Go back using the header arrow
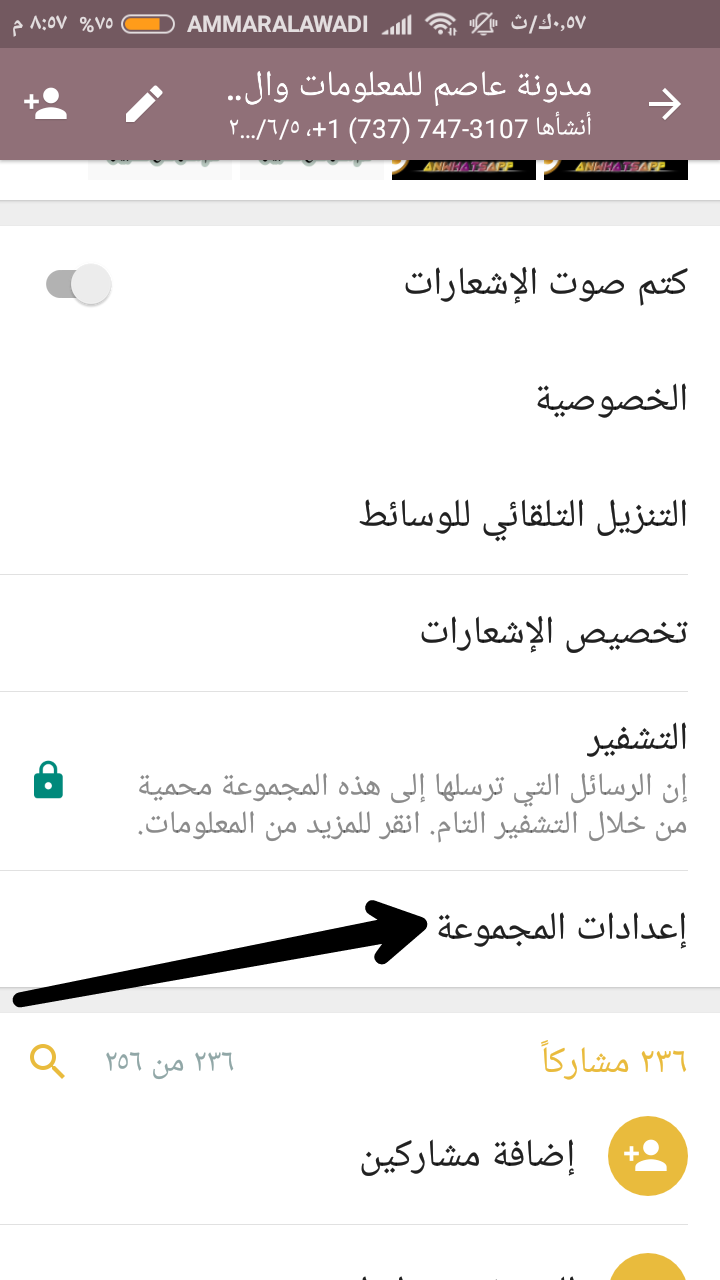This screenshot has width=720, height=1280. 665,103
